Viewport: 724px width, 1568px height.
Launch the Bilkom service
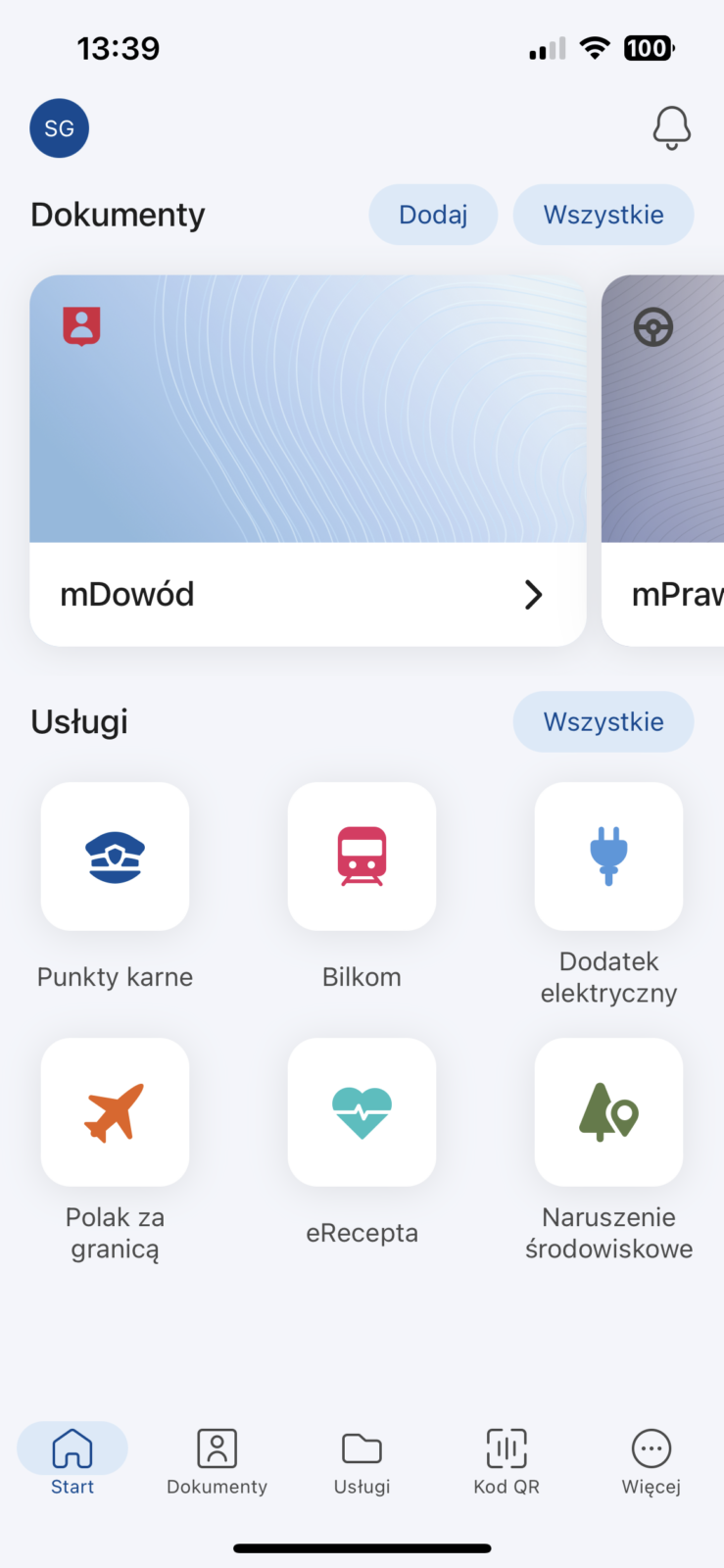point(362,857)
